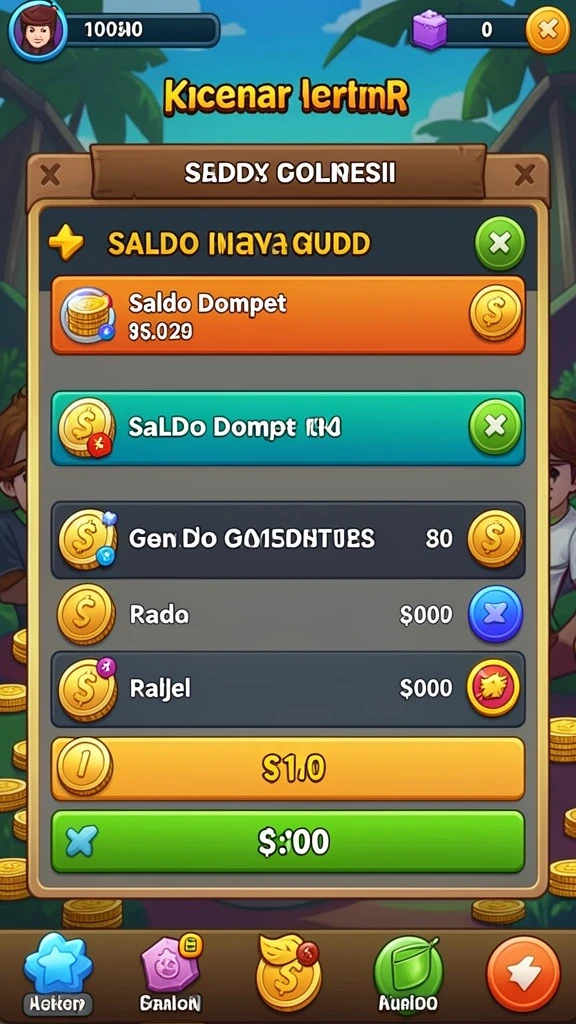576x1024 pixels.
Task: Open the player avatar profile
Action: 37,30
